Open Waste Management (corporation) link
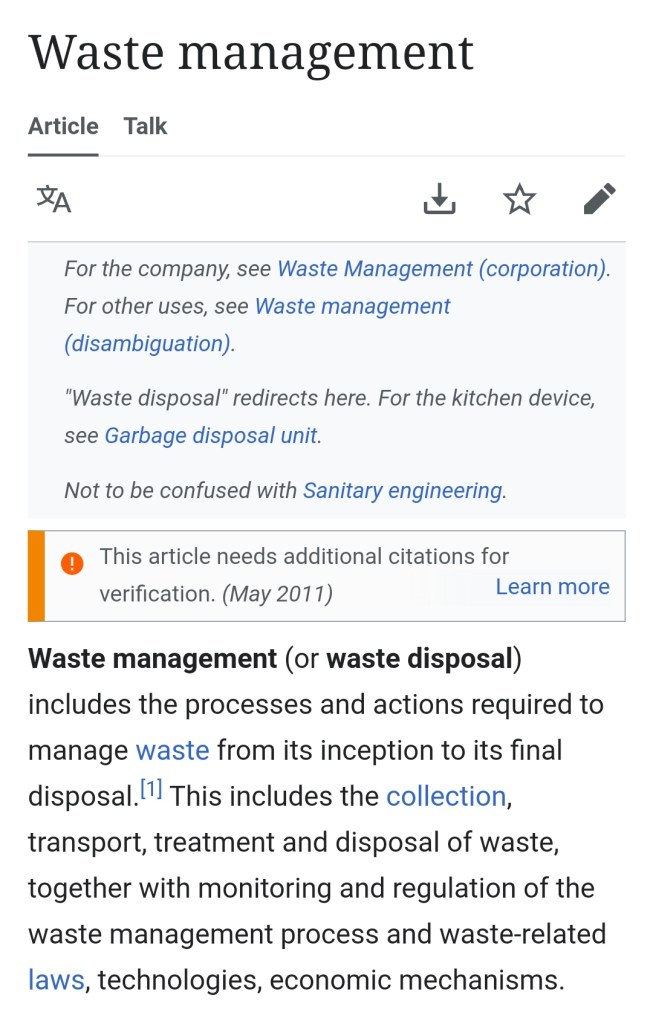 click(441, 269)
